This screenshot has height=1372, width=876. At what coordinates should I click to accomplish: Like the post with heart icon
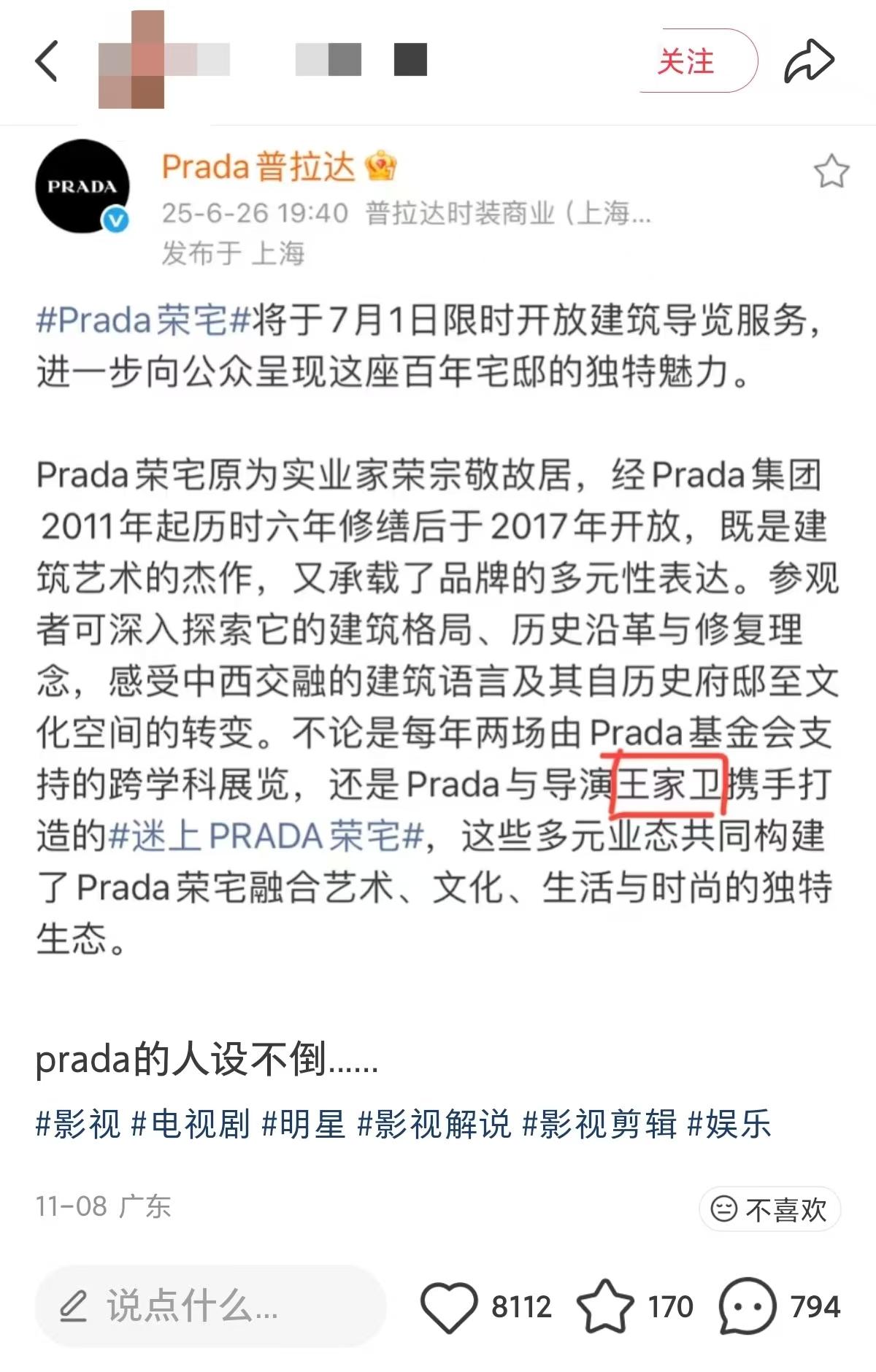point(449,1307)
